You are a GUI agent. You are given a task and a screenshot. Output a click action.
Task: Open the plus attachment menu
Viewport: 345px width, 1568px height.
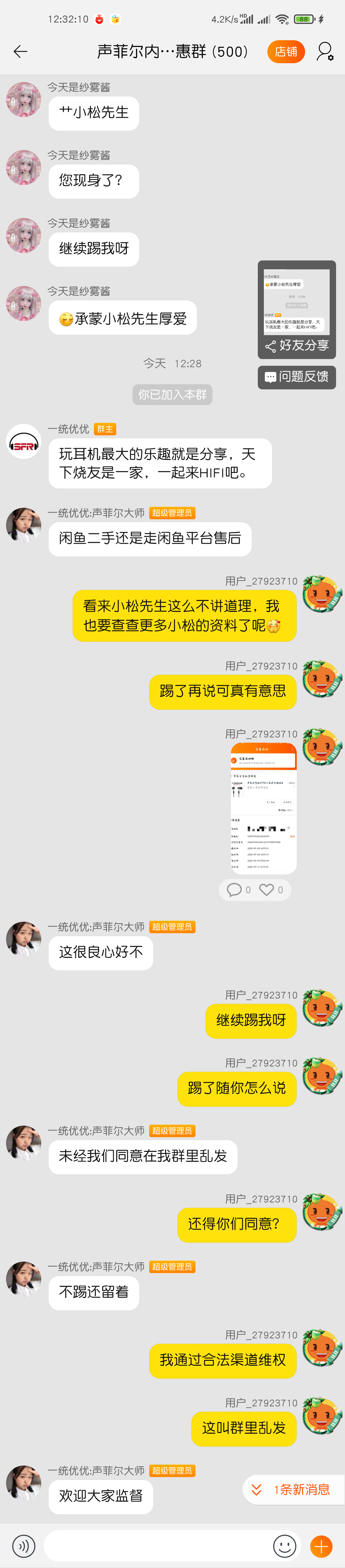321,1545
